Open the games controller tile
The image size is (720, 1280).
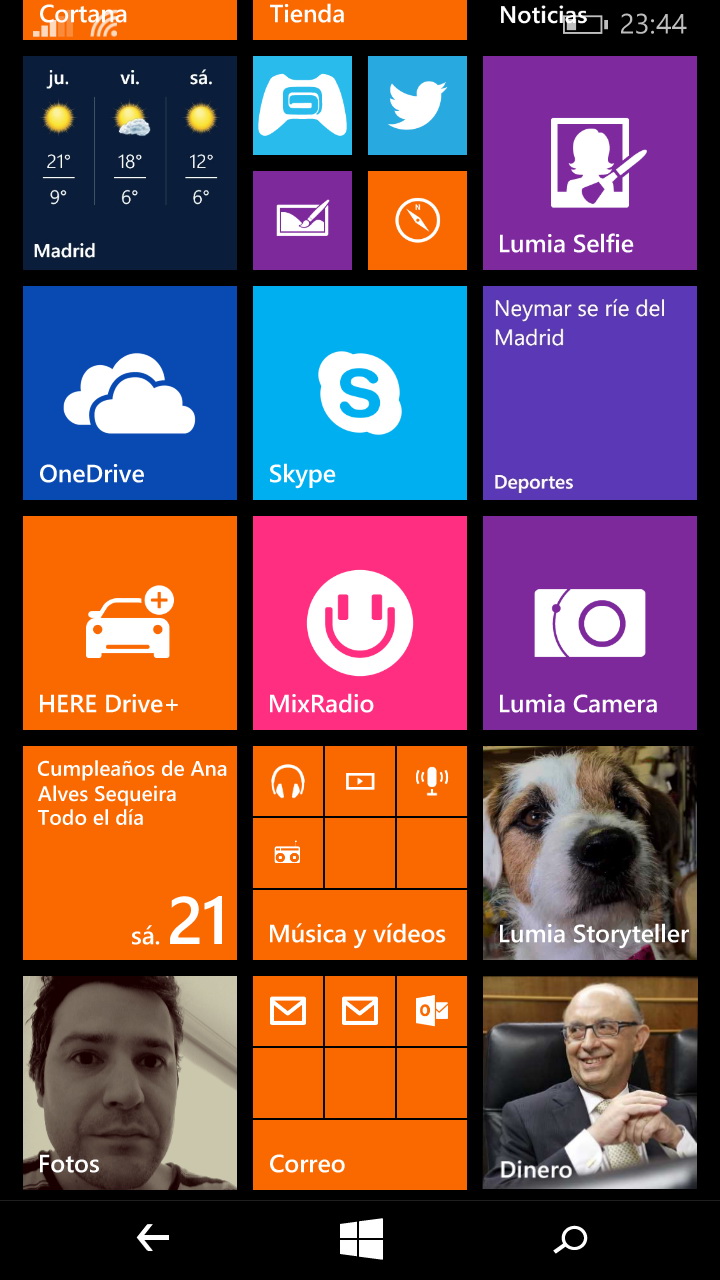click(302, 106)
